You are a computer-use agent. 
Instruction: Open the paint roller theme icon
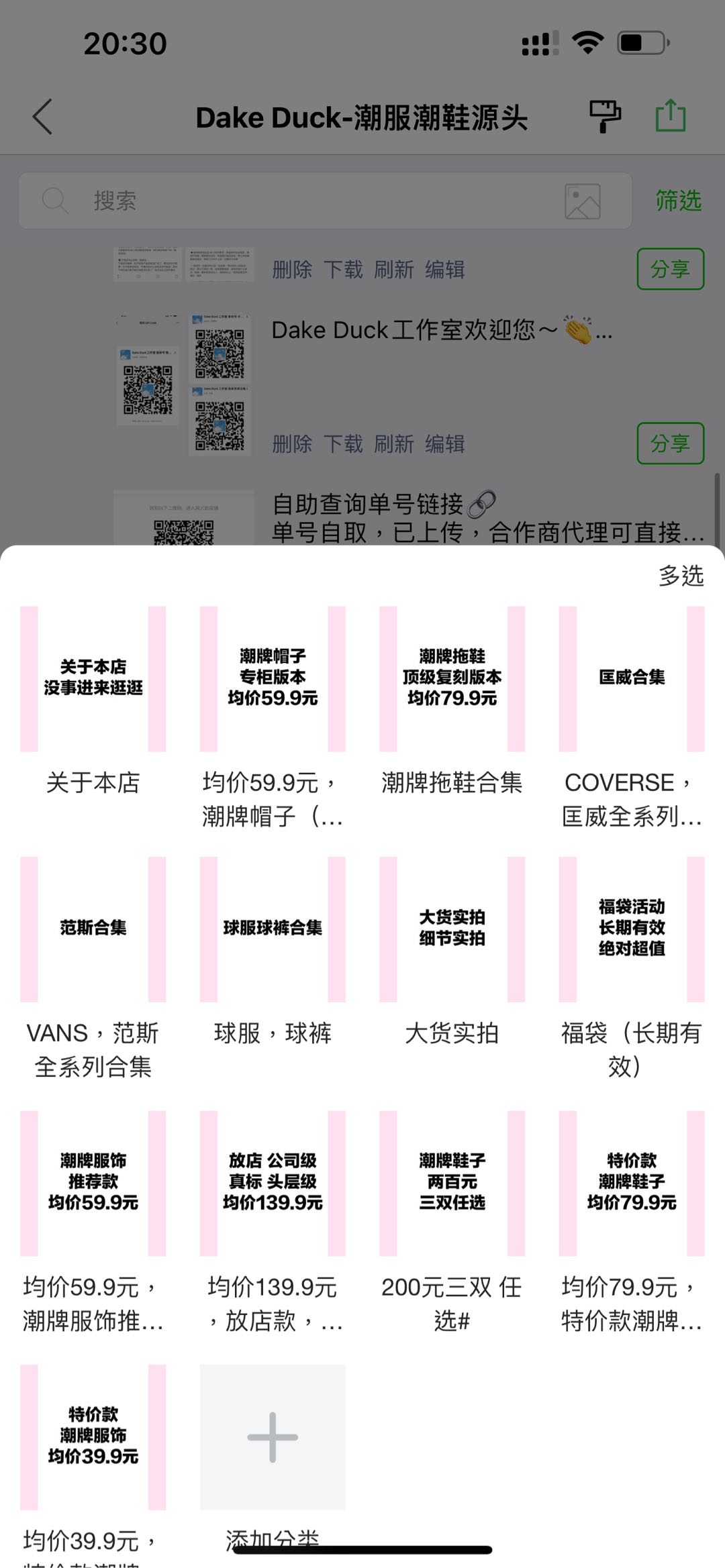605,117
